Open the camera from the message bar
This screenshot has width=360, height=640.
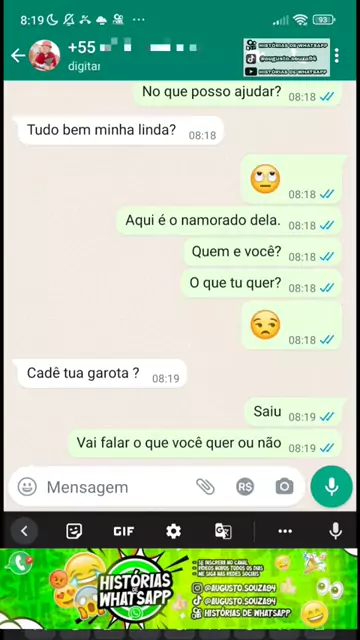[x=284, y=487]
